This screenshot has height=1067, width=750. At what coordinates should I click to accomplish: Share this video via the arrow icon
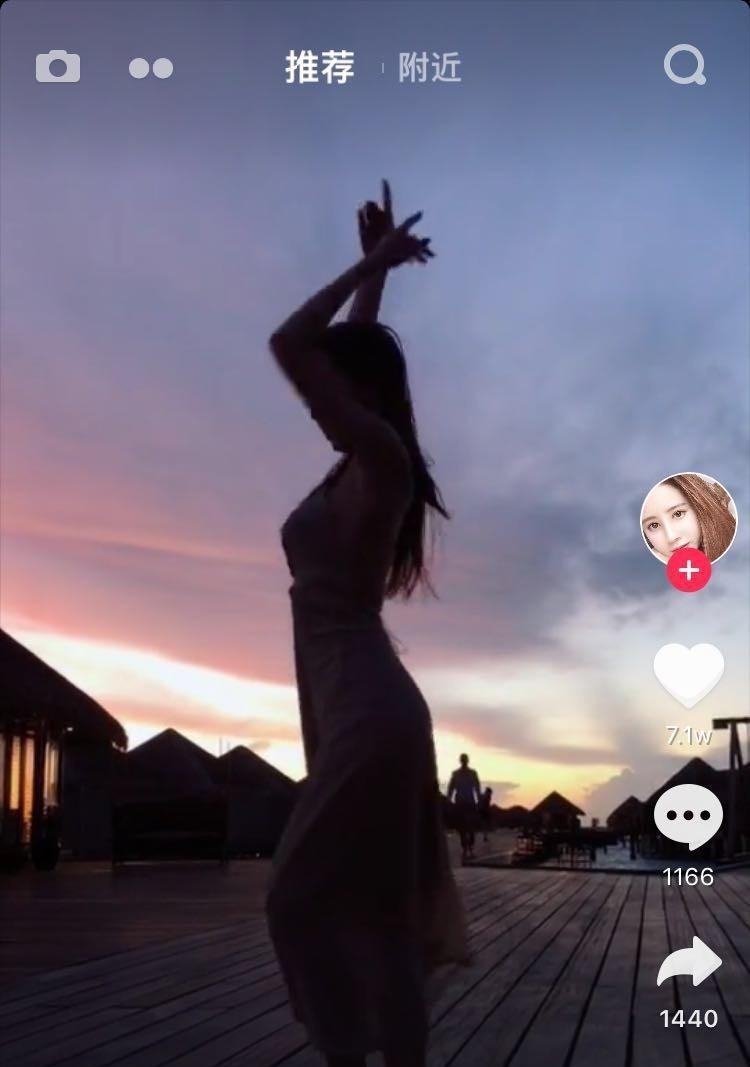pyautogui.click(x=689, y=962)
